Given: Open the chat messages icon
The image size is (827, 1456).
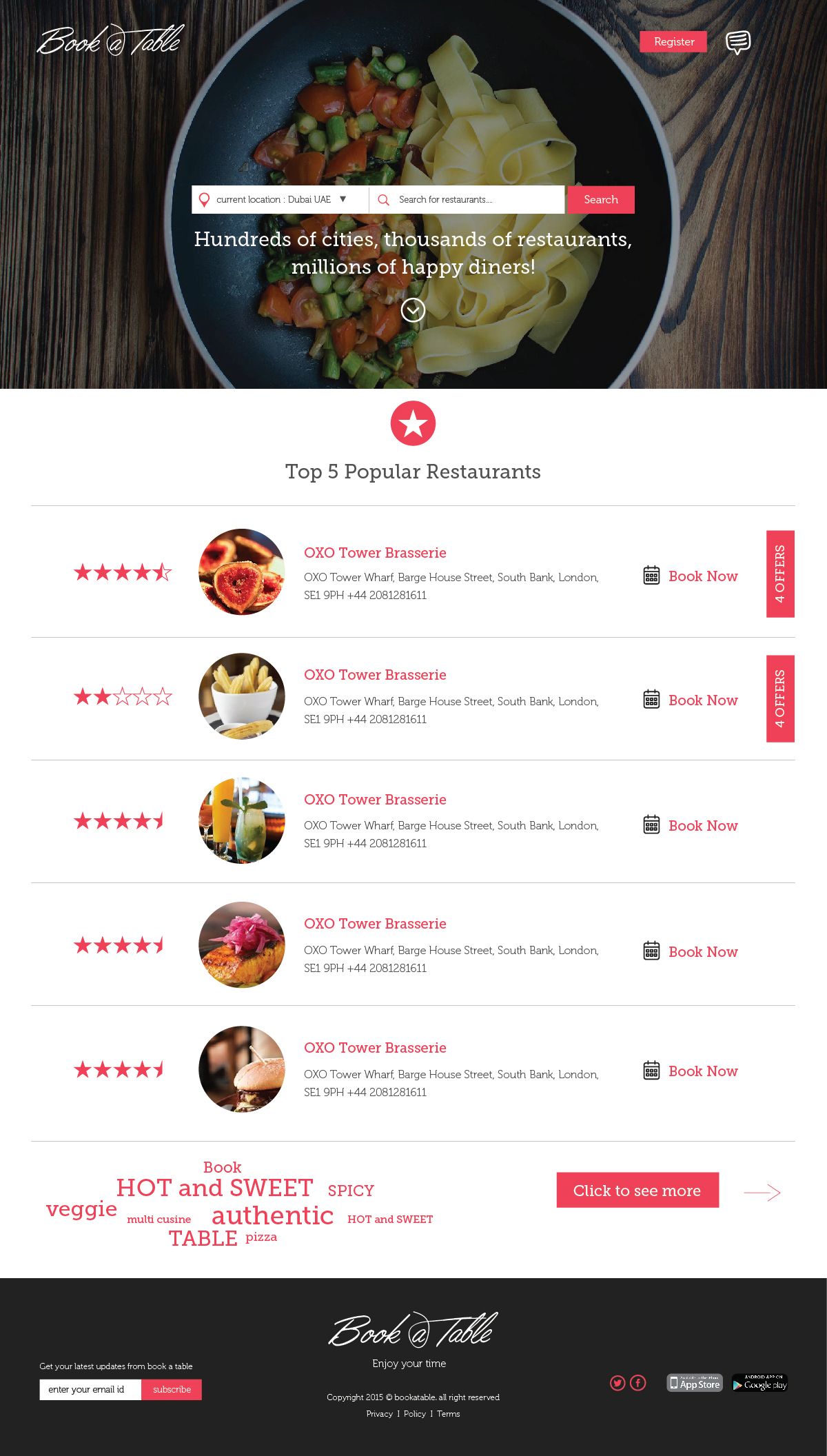Looking at the screenshot, I should coord(737,42).
